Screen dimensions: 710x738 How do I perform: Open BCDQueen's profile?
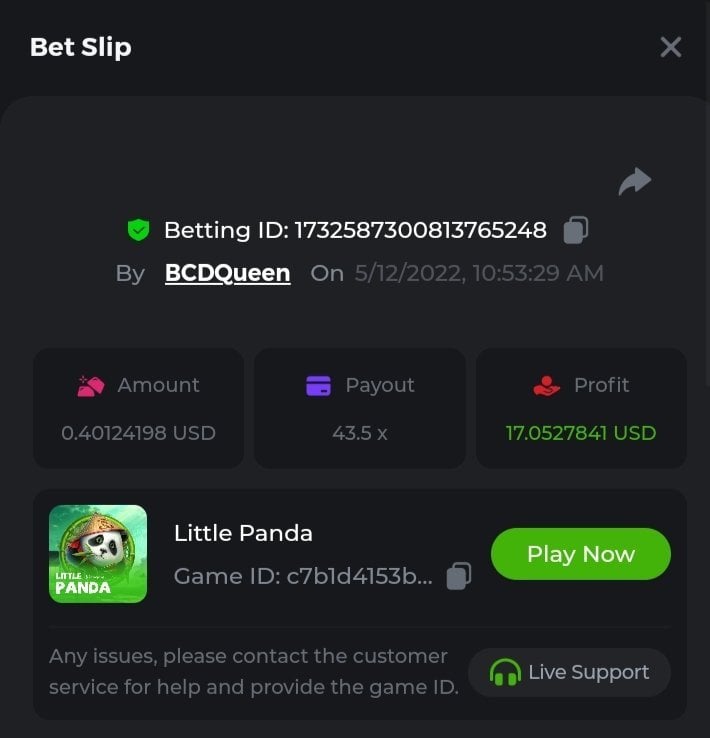pyautogui.click(x=227, y=273)
